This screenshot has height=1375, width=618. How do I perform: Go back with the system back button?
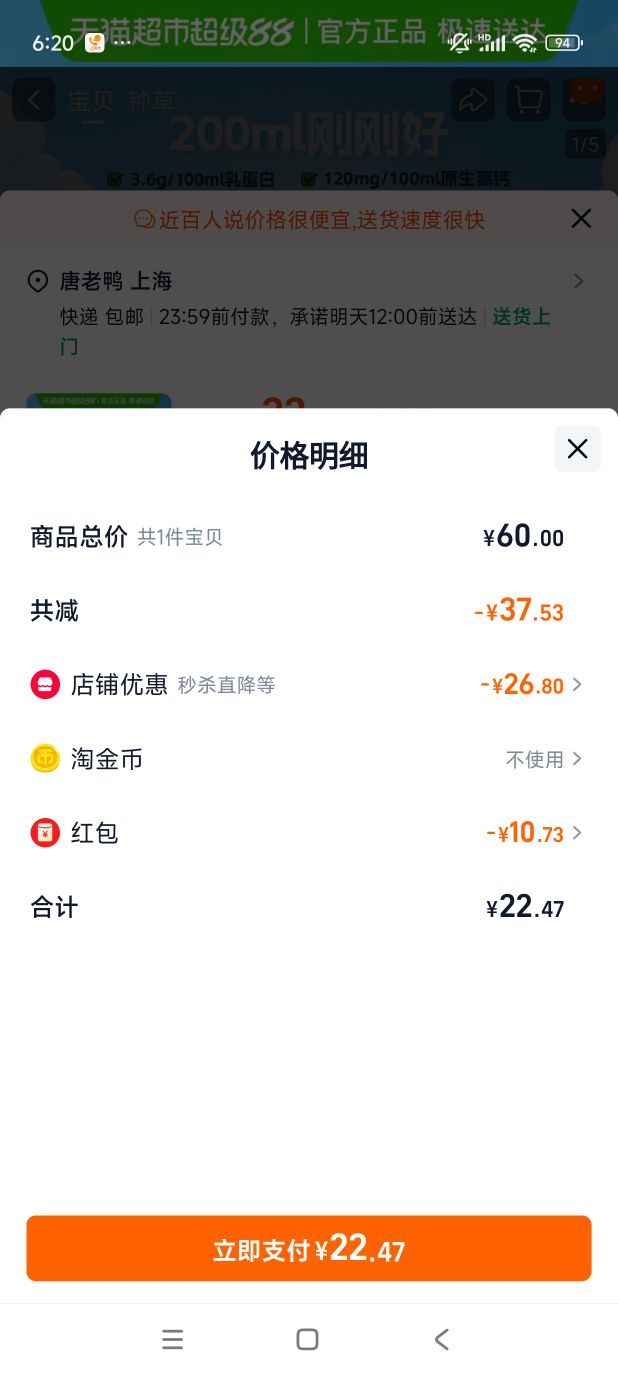click(x=442, y=1339)
